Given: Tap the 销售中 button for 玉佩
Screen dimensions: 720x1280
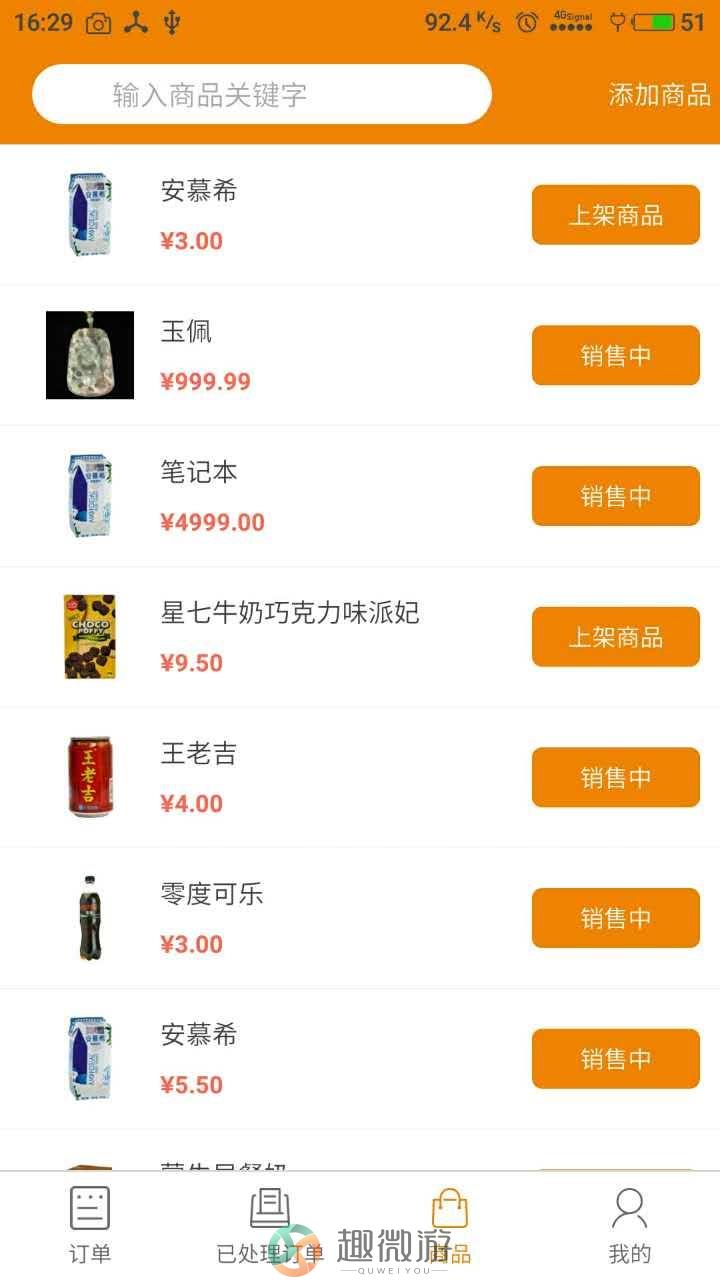Looking at the screenshot, I should (616, 355).
